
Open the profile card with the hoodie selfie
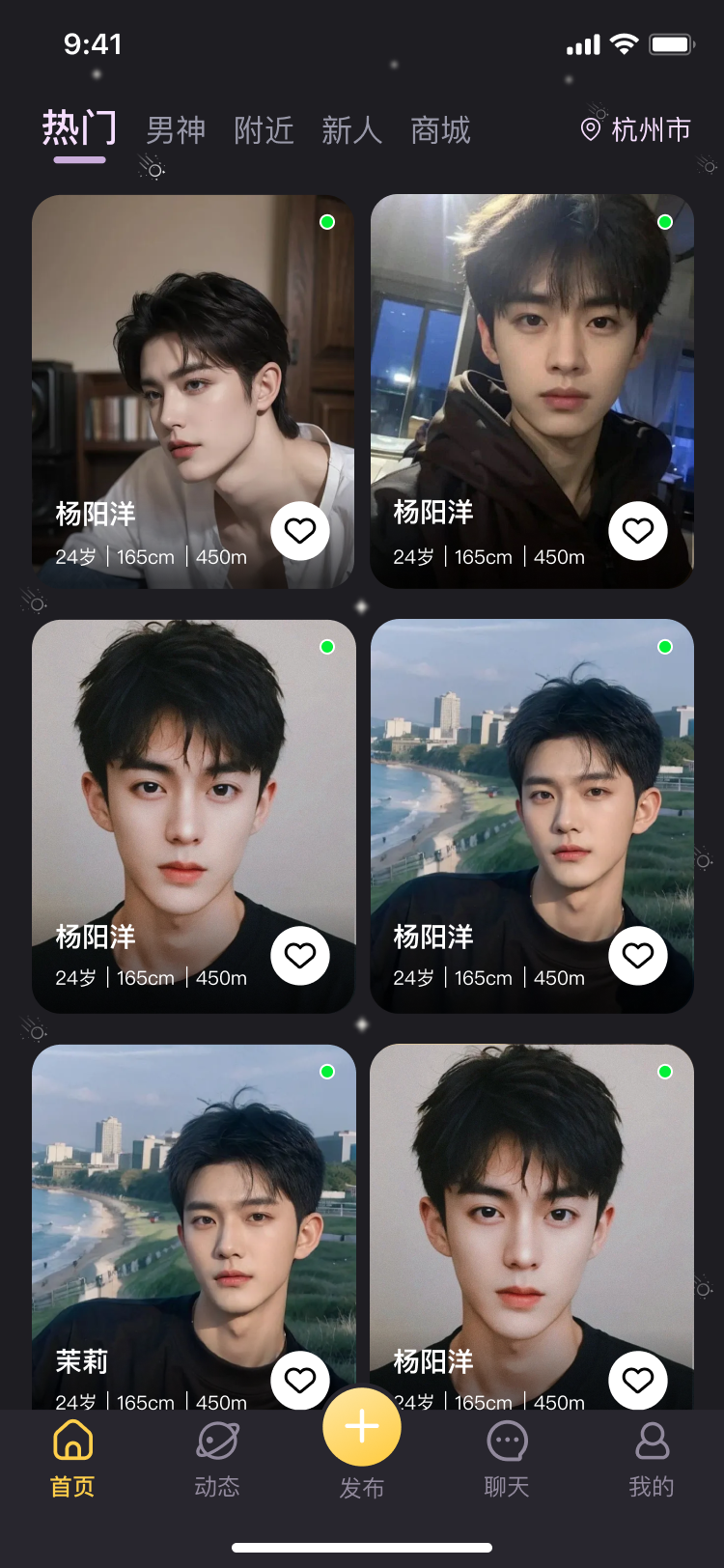click(531, 367)
